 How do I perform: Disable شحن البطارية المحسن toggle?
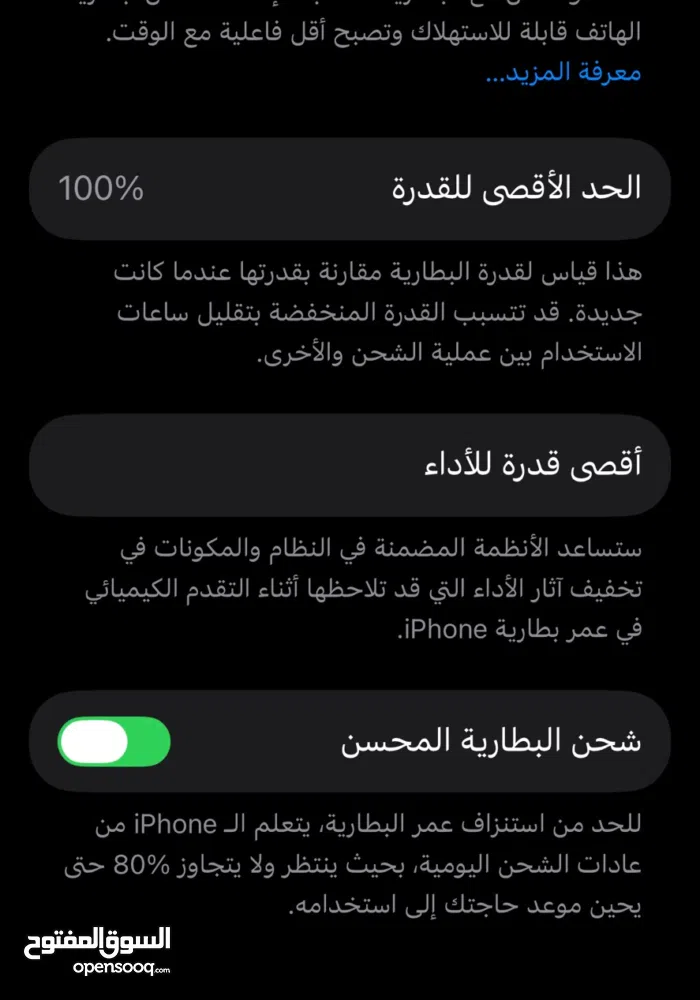[x=114, y=742]
